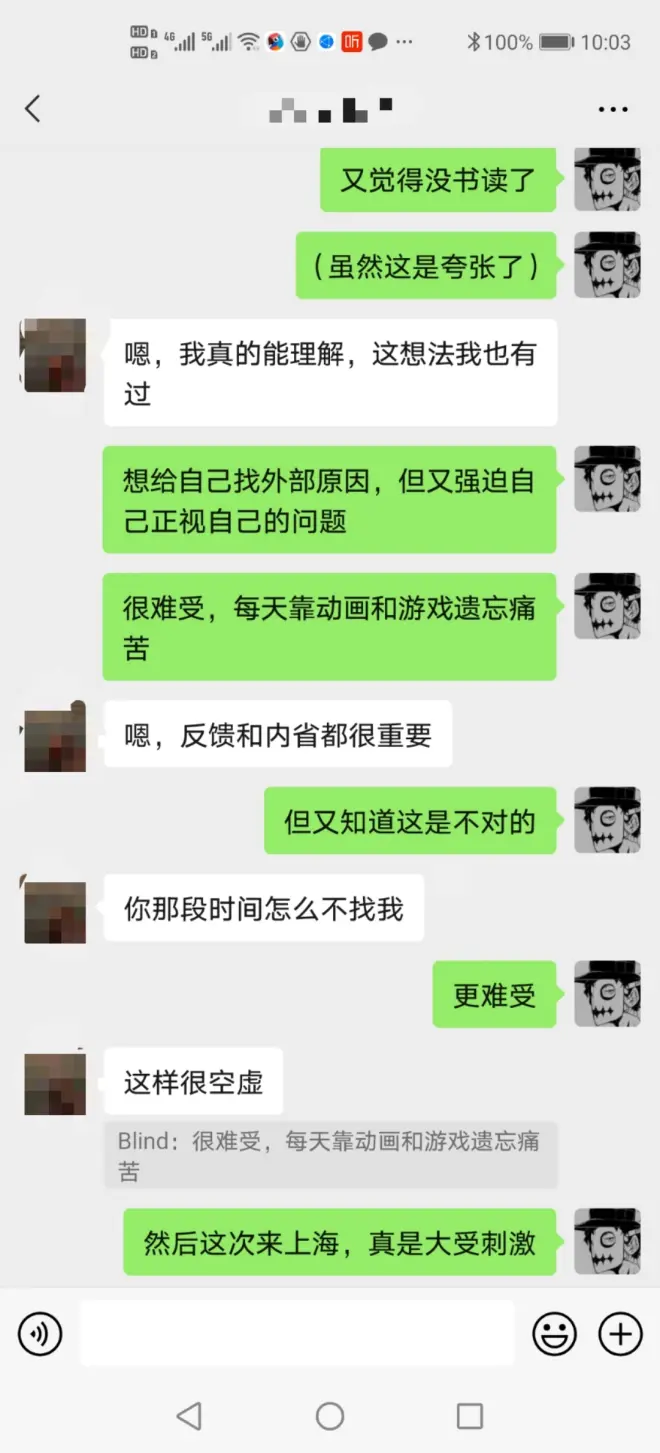
Task: Switch to voice message input
Action: [40, 1334]
